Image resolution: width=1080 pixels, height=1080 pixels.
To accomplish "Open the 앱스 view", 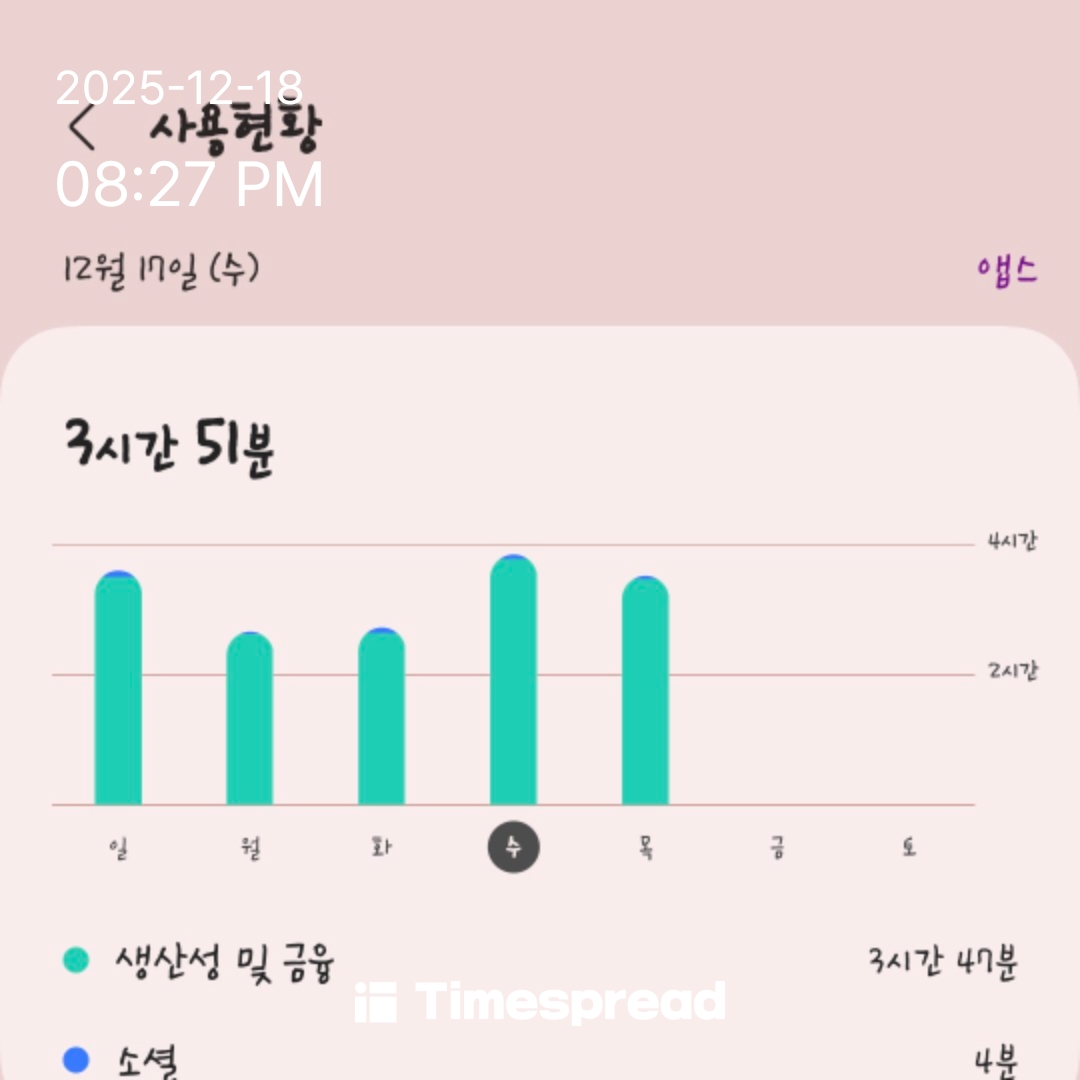I will pos(1007,270).
